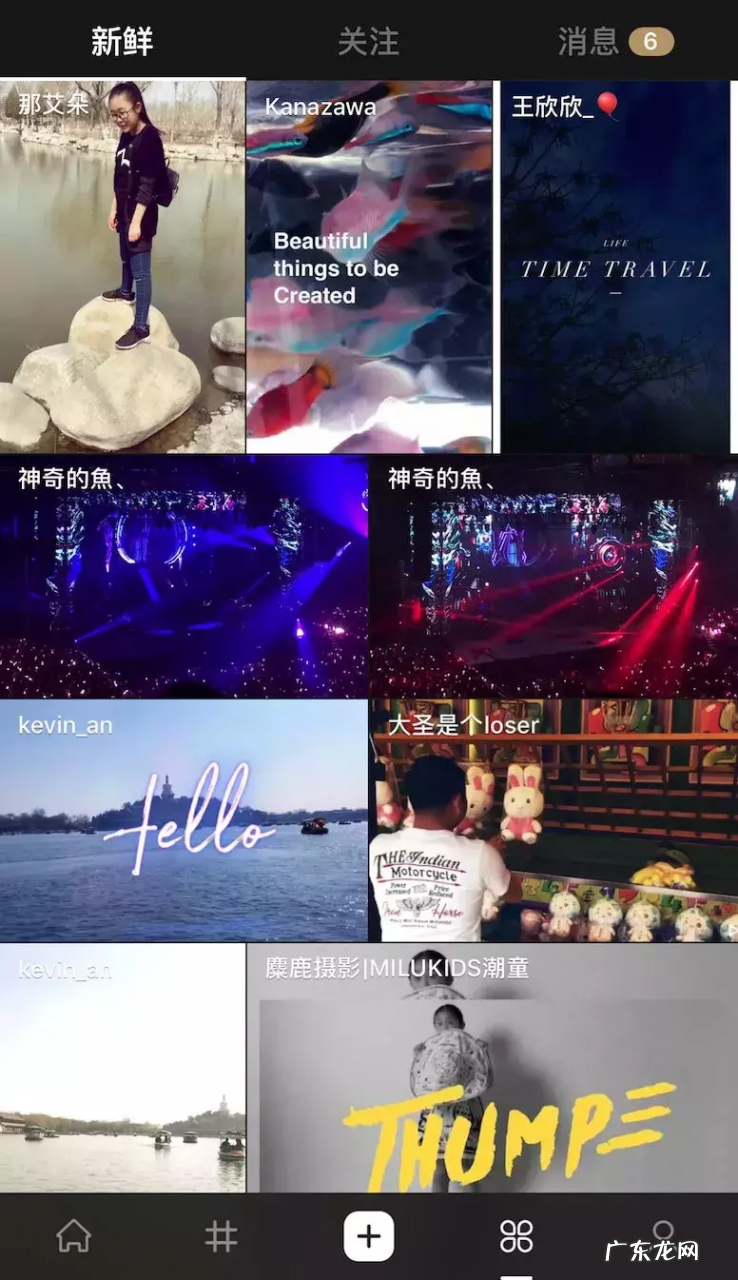Viewport: 738px width, 1280px height.
Task: Open 麋鹿摄影|MILUKIDS潮童's THUMP post
Action: (492, 1068)
